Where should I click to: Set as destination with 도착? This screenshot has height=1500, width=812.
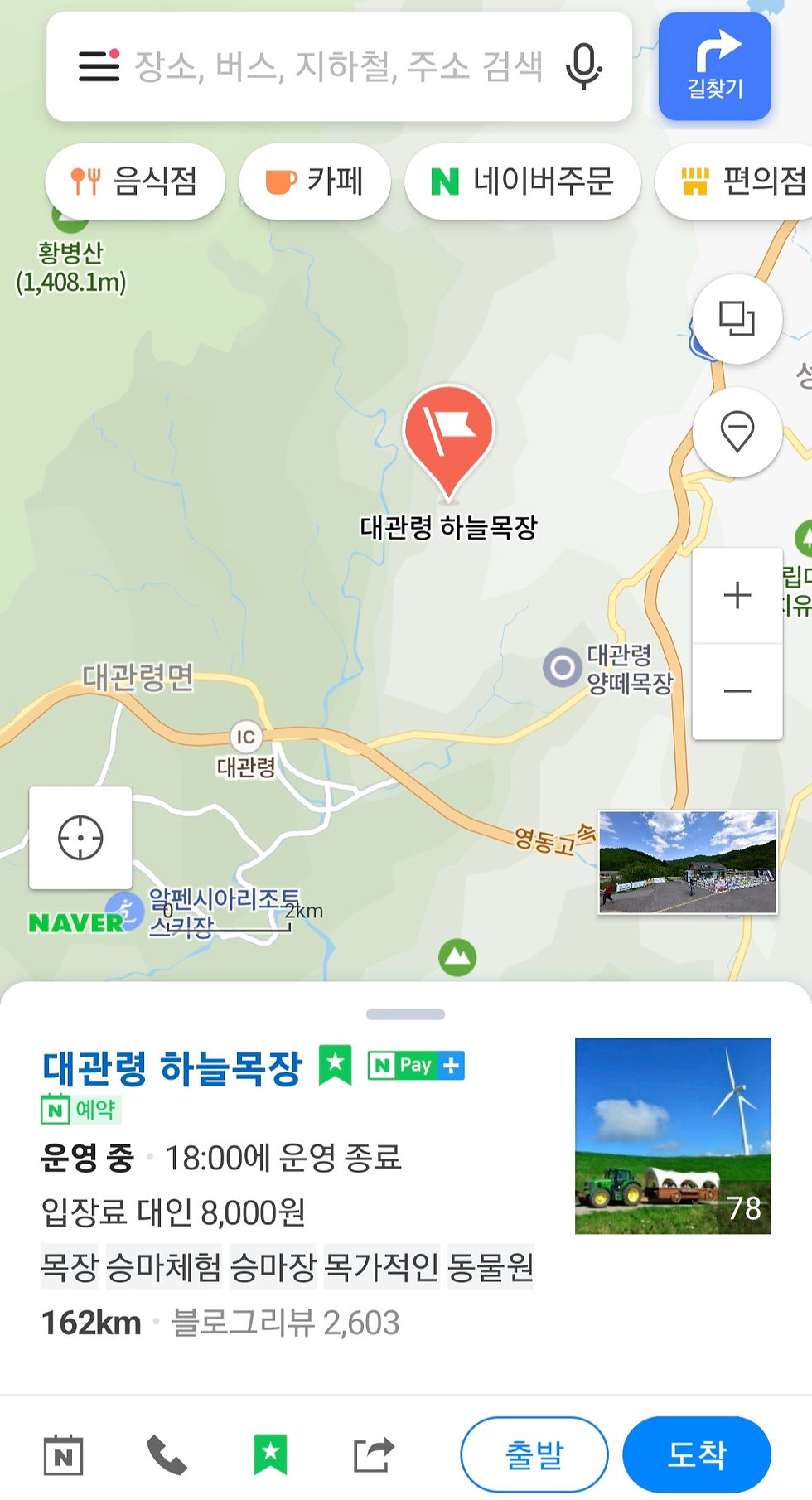point(697,1454)
